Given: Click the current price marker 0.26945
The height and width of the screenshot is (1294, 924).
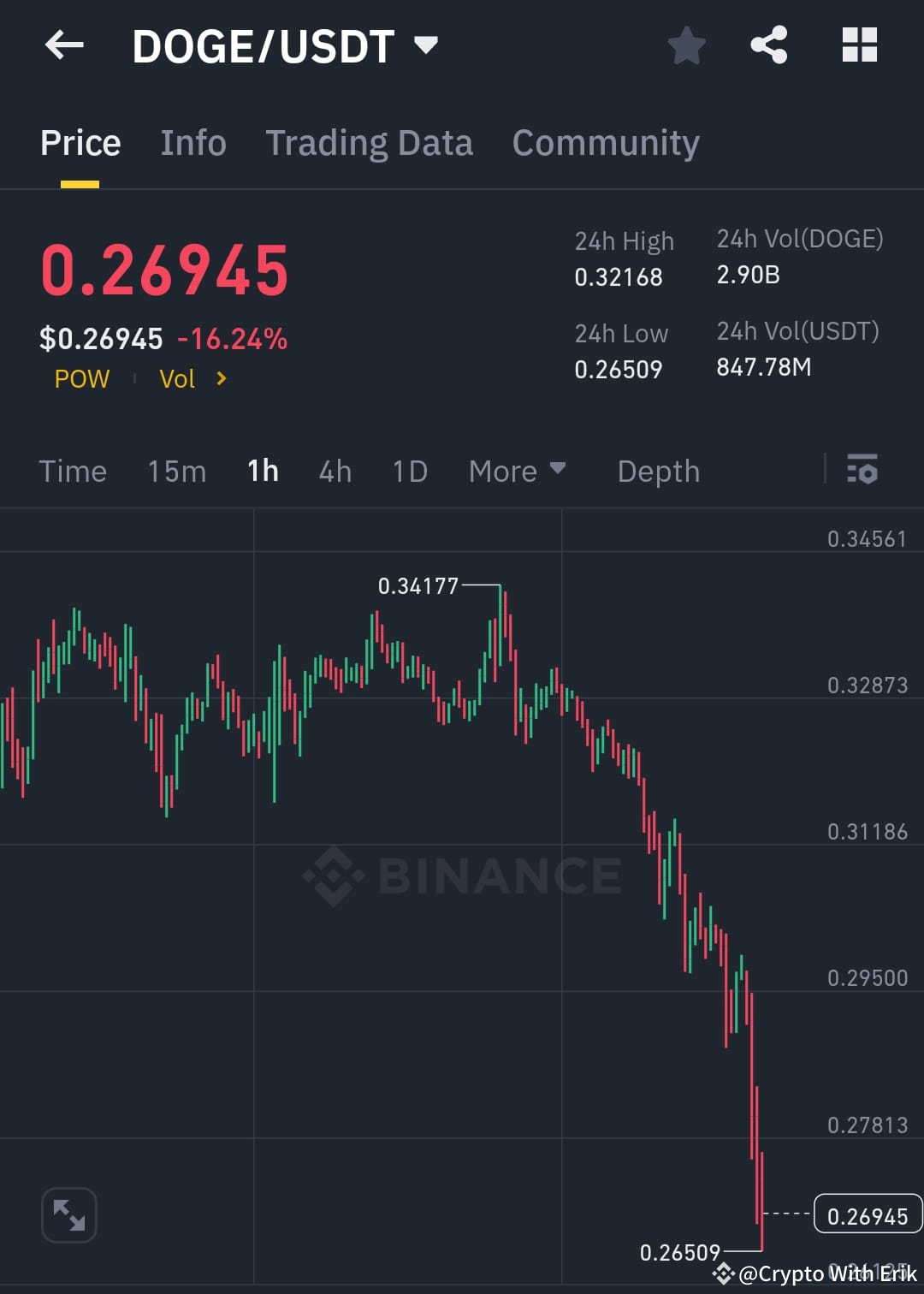Looking at the screenshot, I should click(868, 1214).
